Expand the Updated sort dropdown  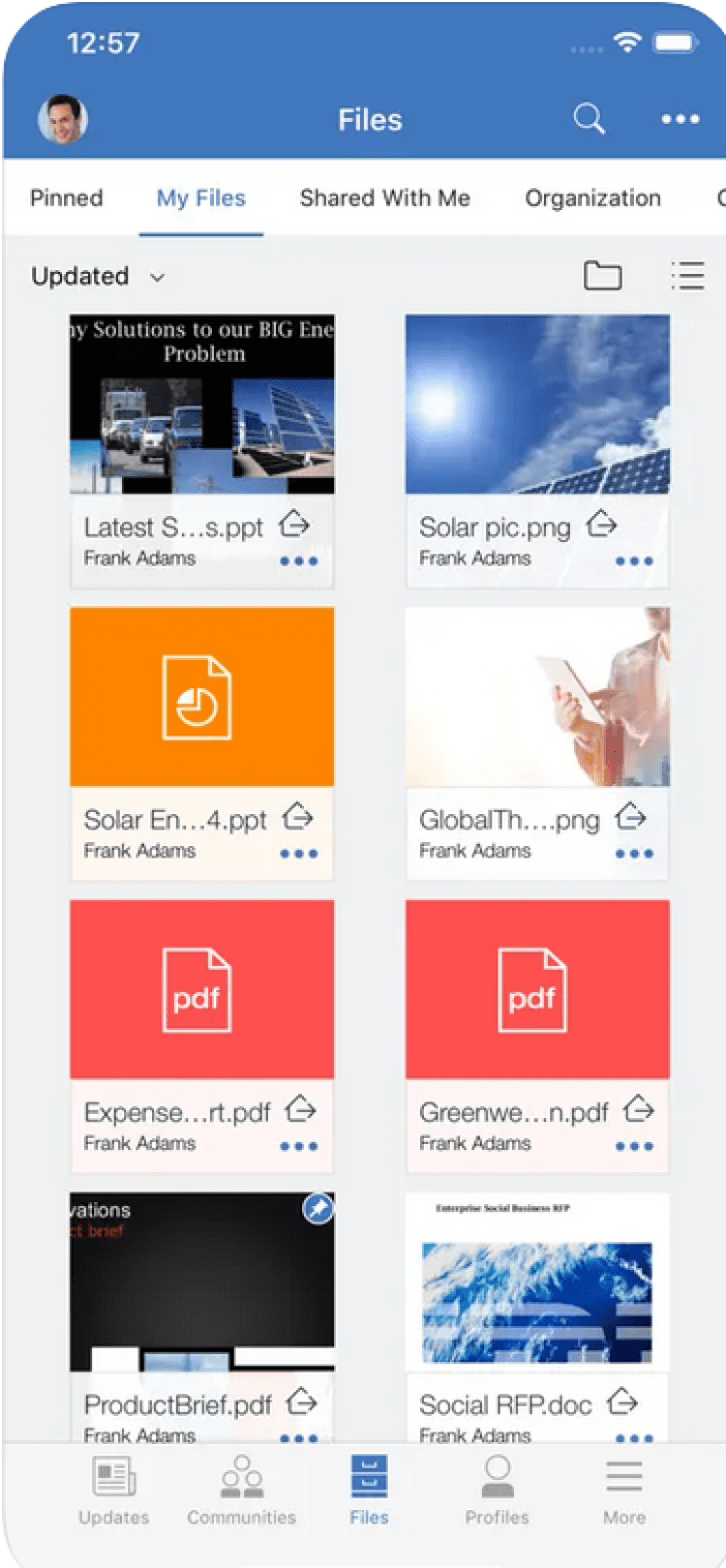coord(98,277)
